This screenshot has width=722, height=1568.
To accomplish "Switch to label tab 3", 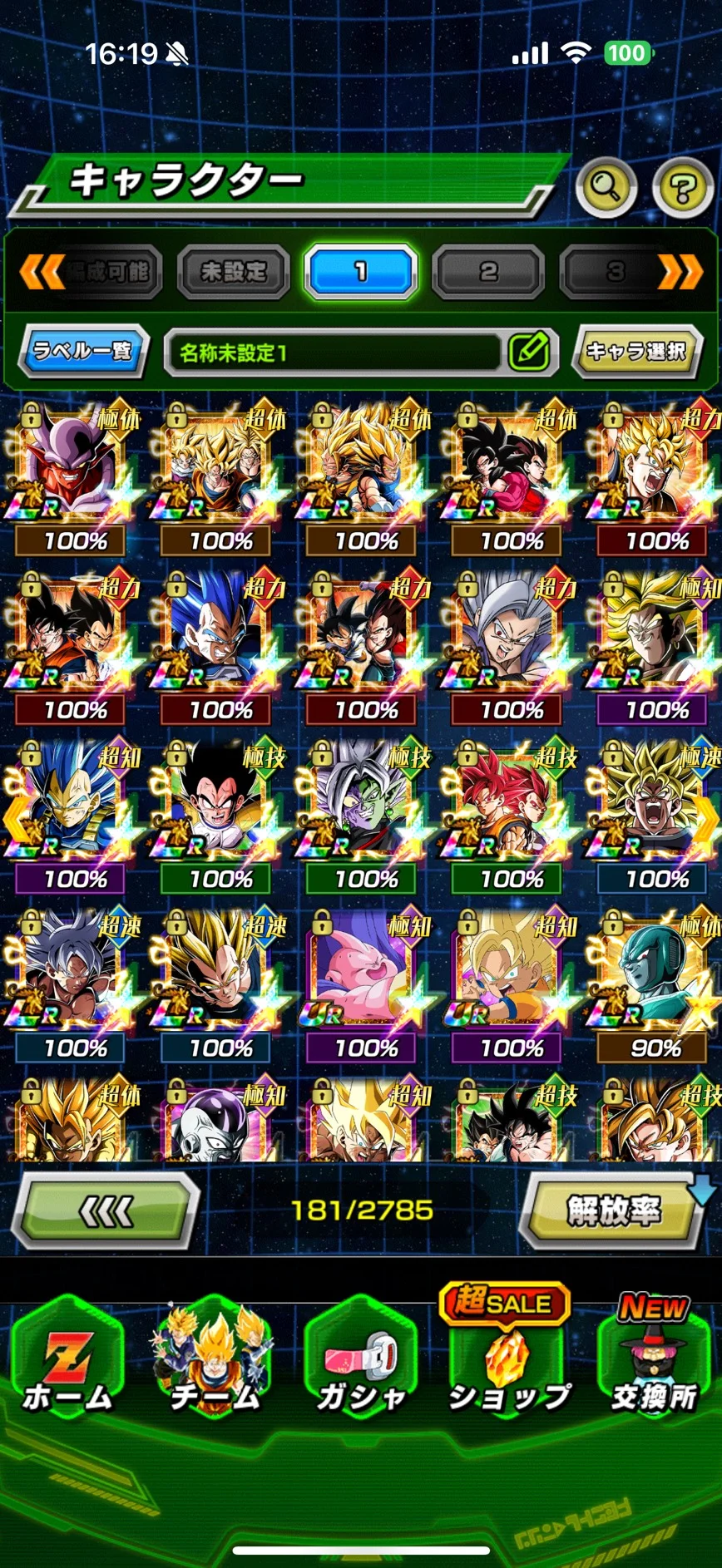I will tap(614, 271).
